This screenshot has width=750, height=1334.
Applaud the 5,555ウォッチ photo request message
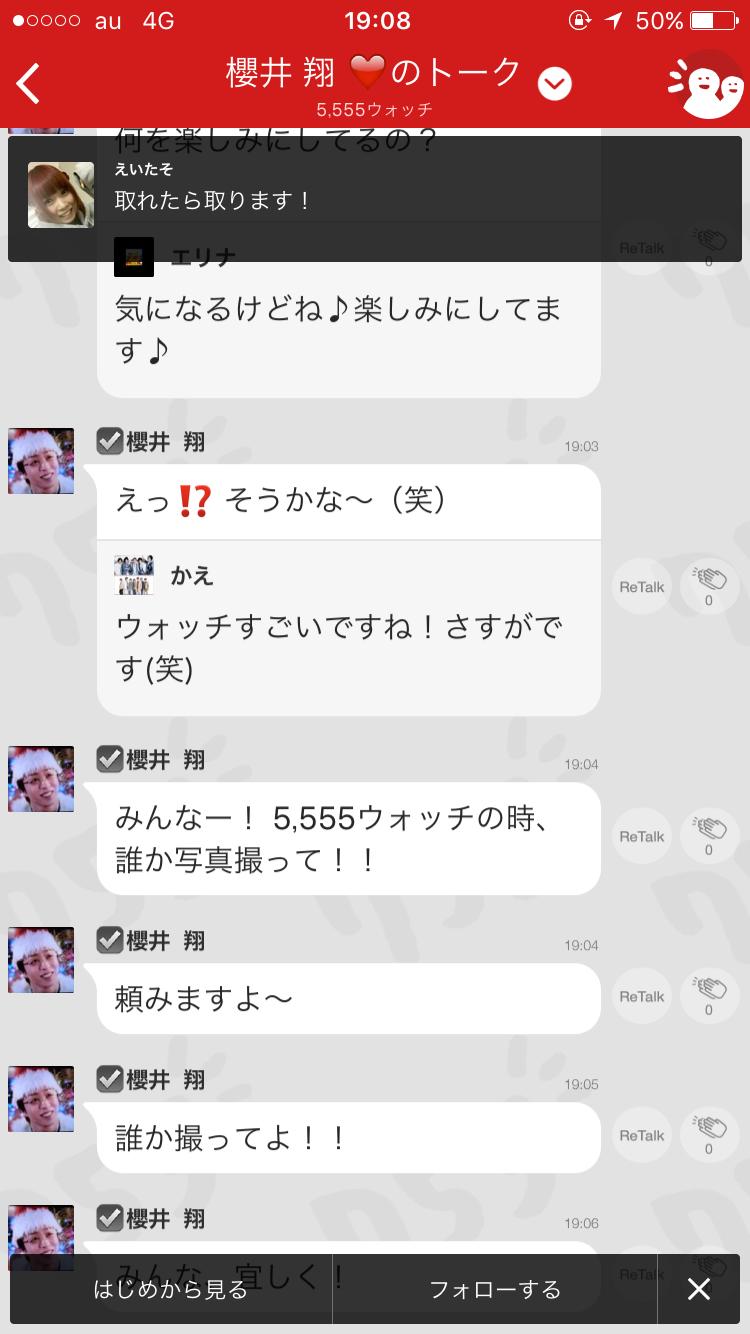click(x=708, y=837)
